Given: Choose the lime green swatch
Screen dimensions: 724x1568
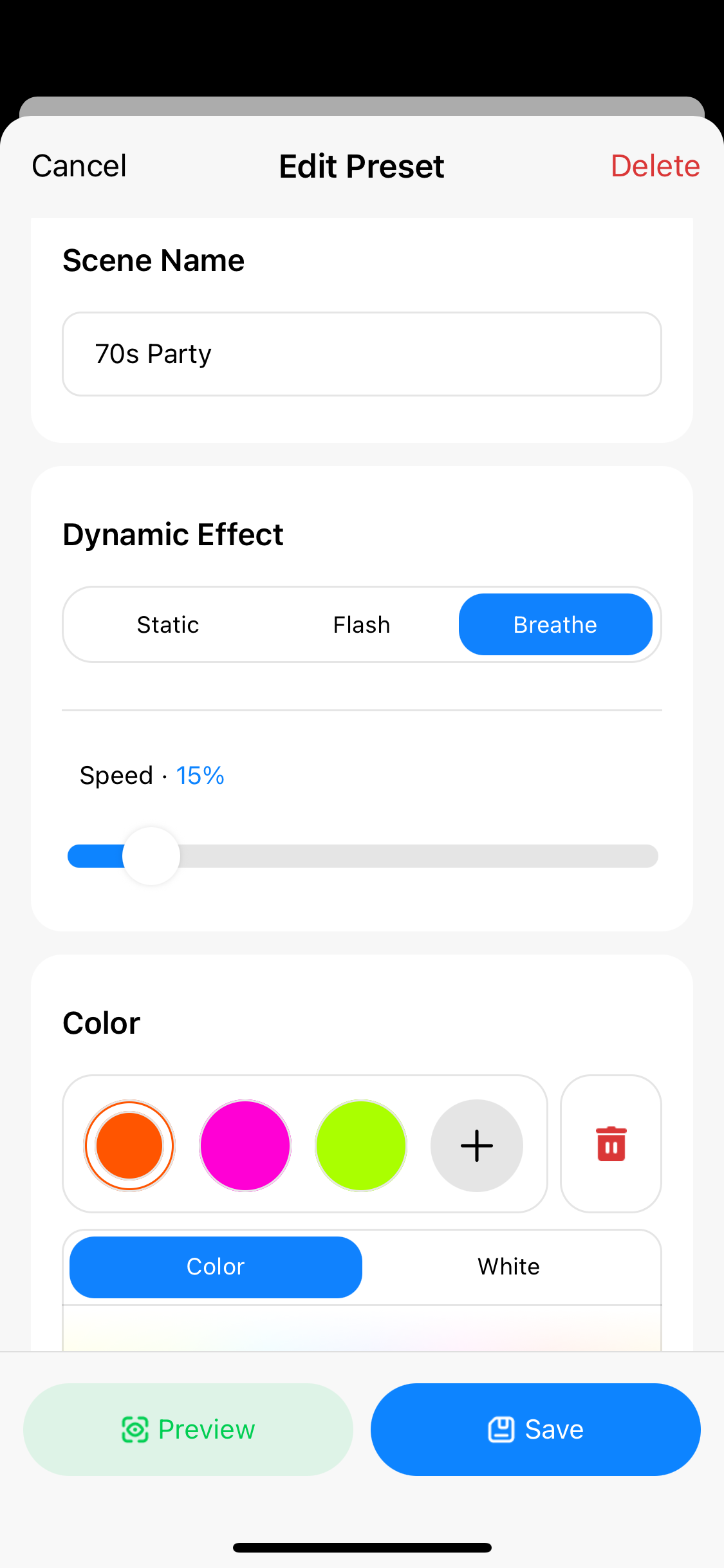Looking at the screenshot, I should point(361,1146).
